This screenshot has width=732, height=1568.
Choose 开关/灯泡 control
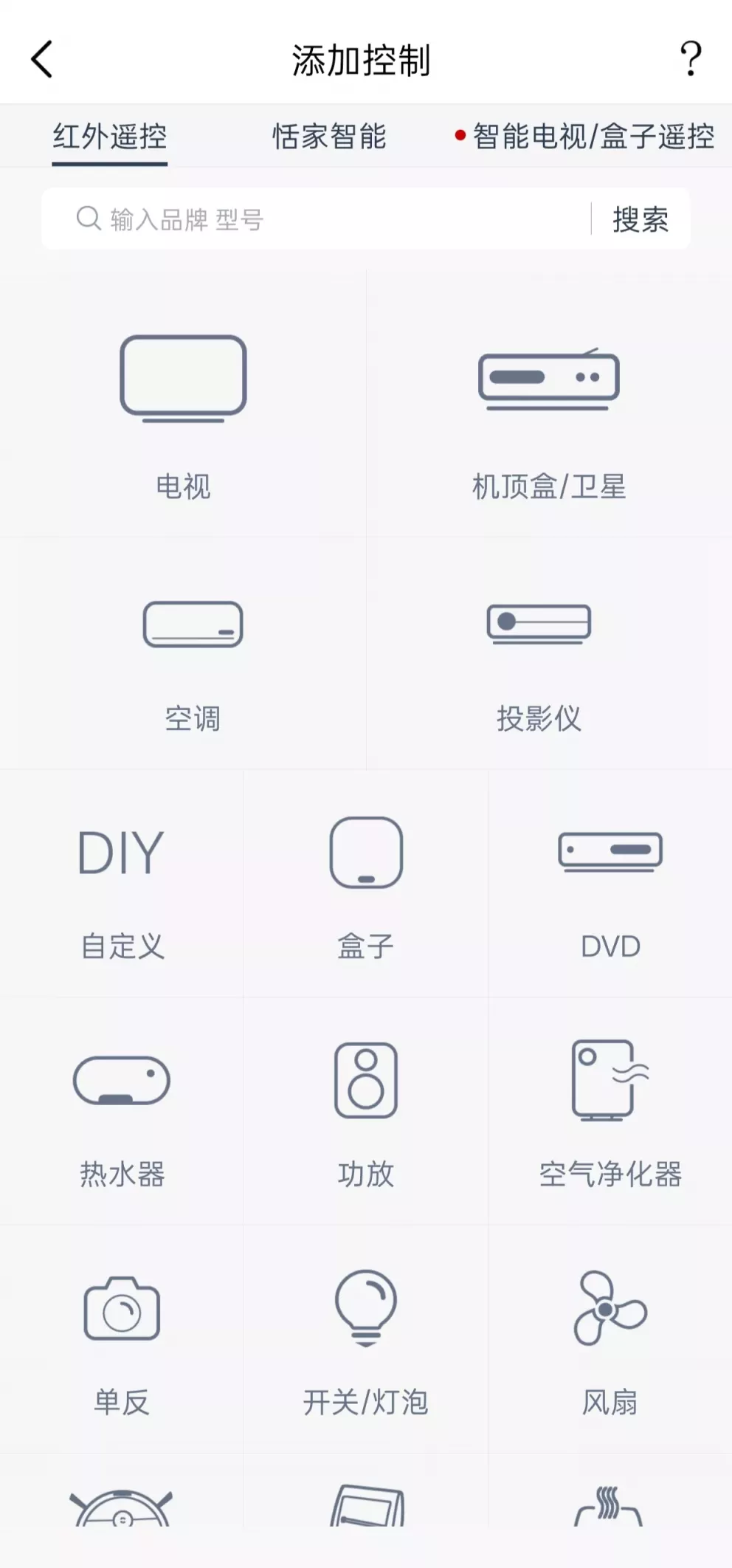point(366,1340)
